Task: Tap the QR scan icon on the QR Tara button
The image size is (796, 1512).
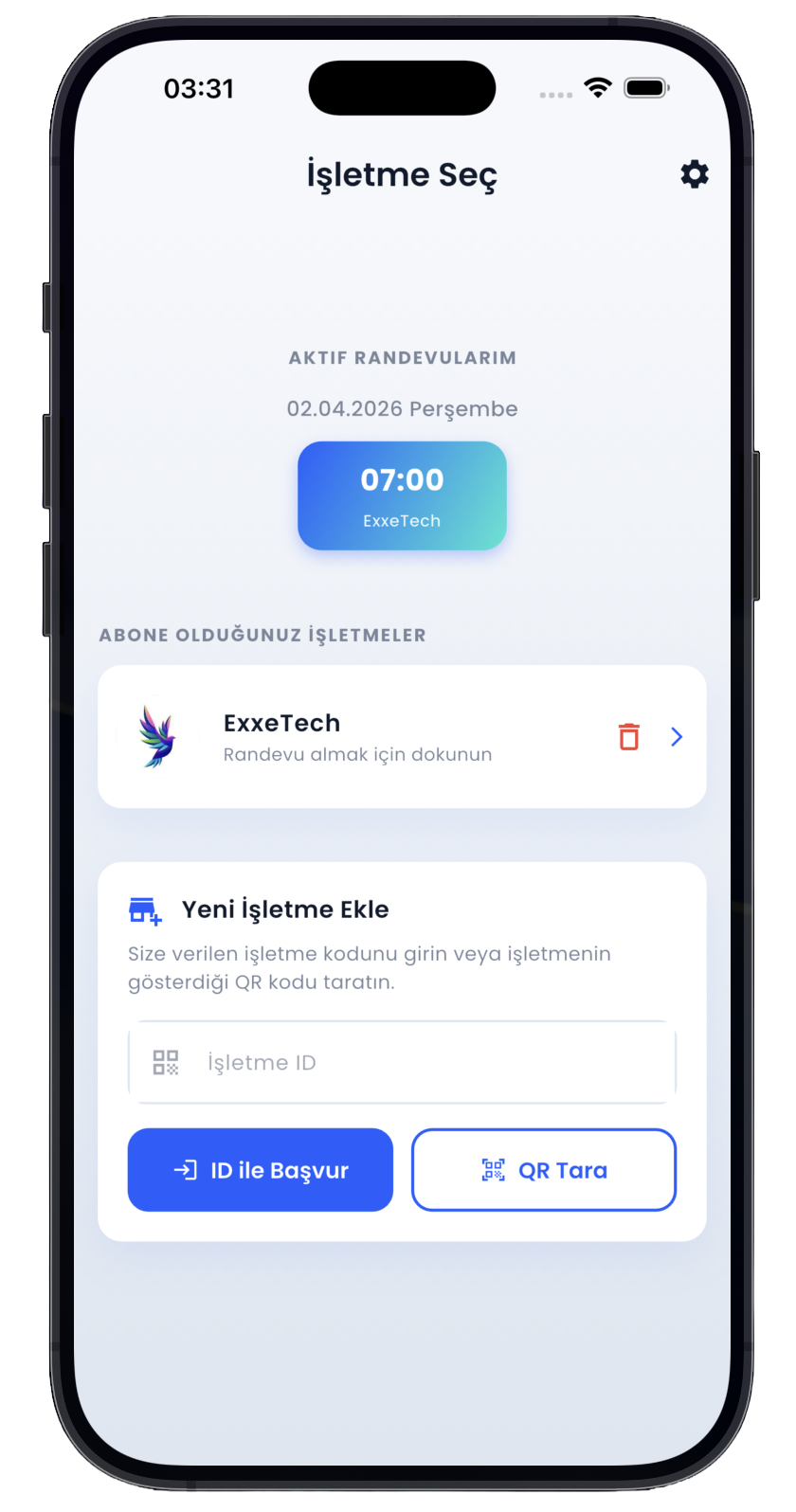Action: click(x=495, y=1170)
